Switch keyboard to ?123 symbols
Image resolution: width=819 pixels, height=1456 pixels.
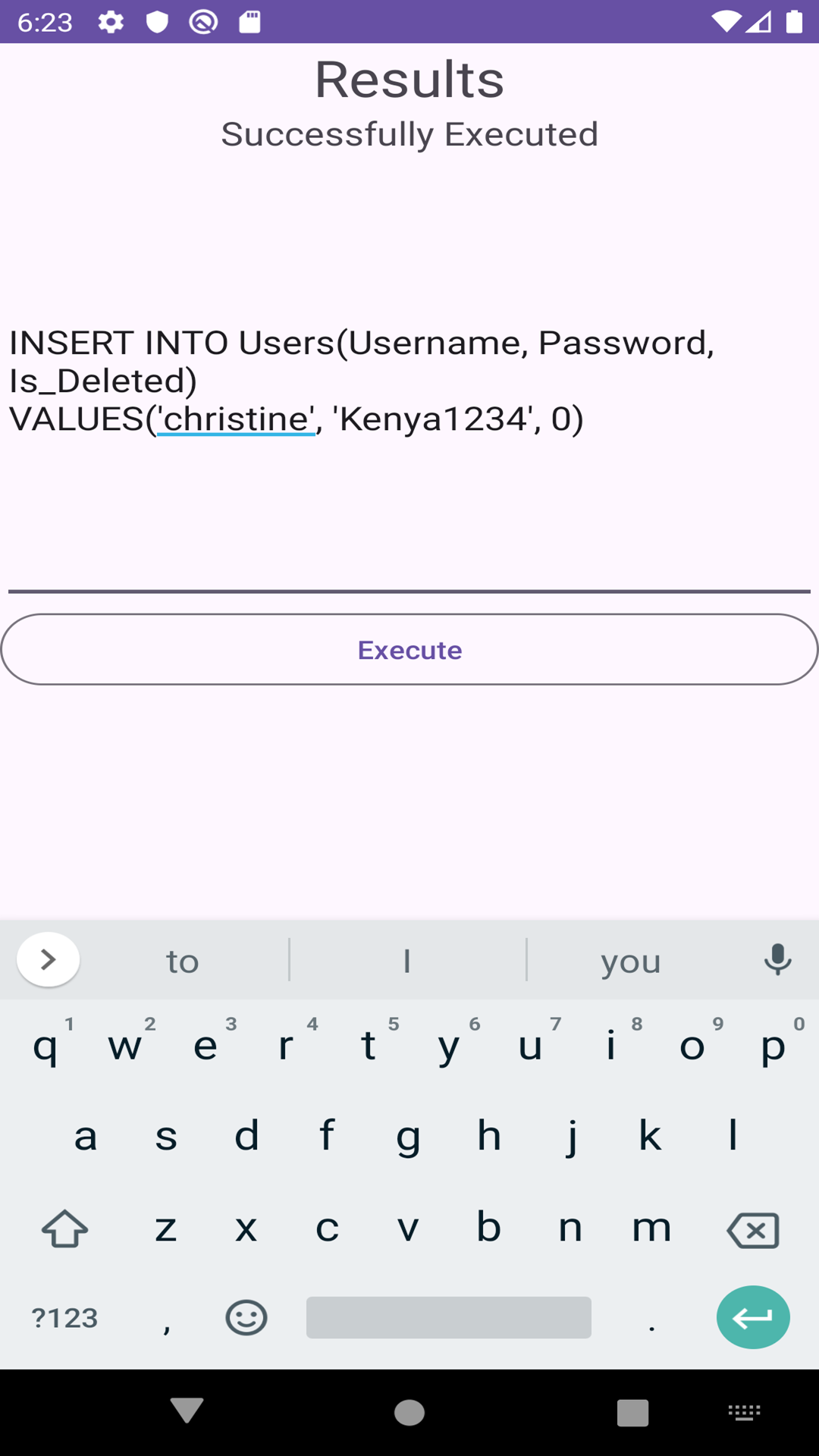click(x=65, y=1318)
